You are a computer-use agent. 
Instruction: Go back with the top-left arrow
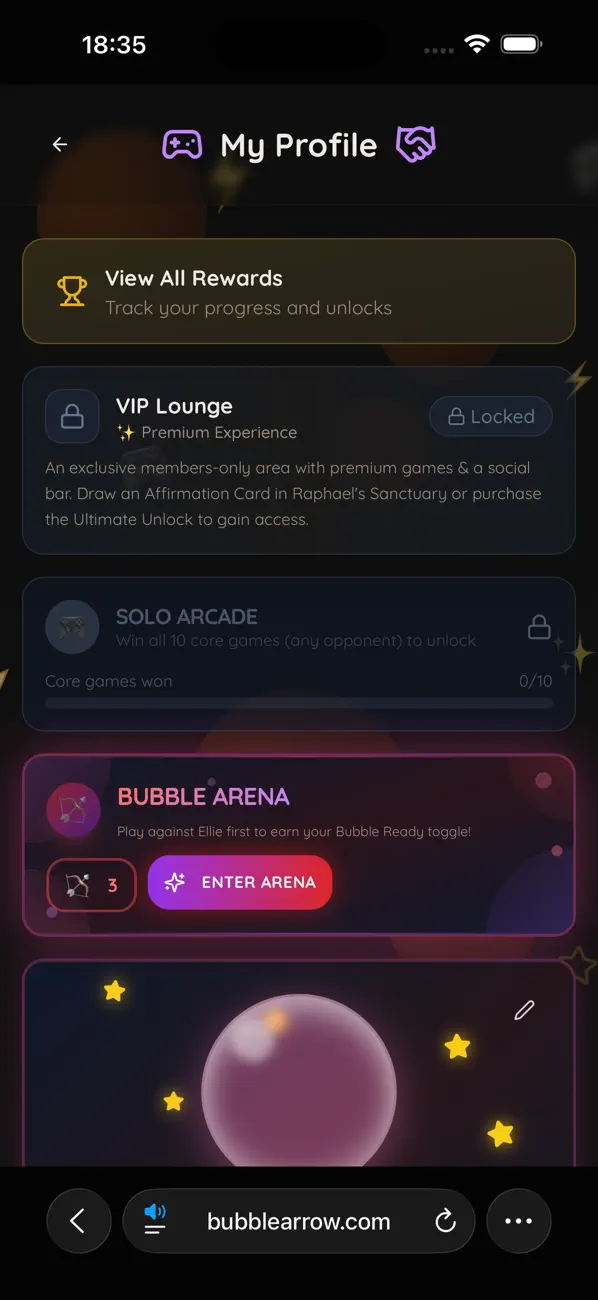click(60, 145)
